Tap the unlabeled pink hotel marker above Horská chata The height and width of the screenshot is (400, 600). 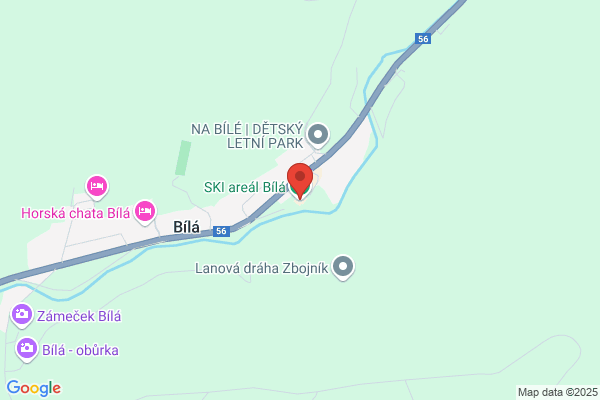97,187
